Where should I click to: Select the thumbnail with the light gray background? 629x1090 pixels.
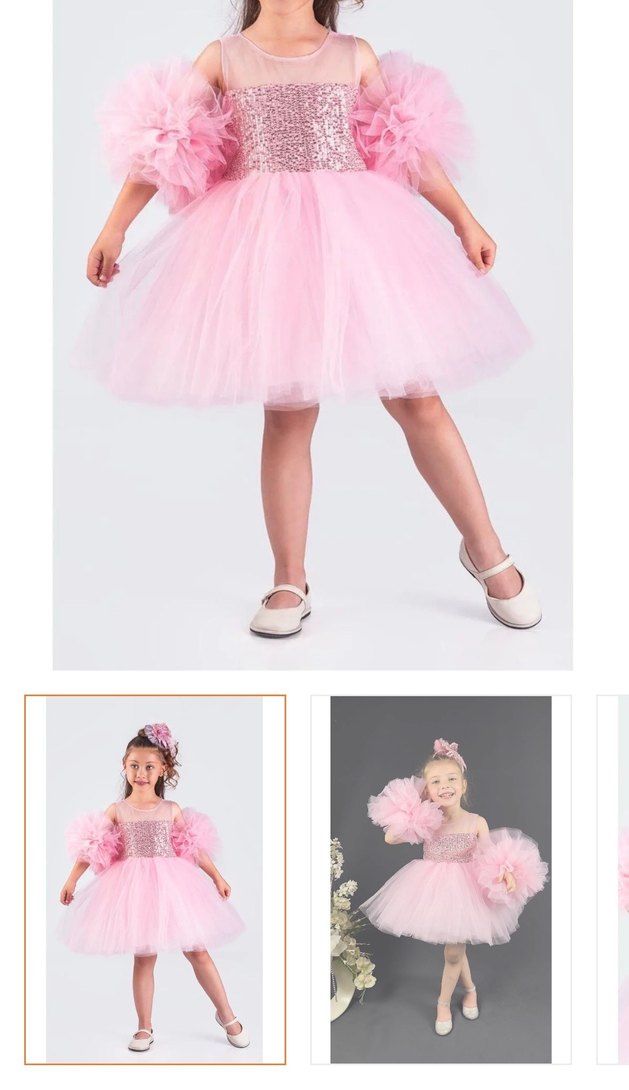pos(155,879)
